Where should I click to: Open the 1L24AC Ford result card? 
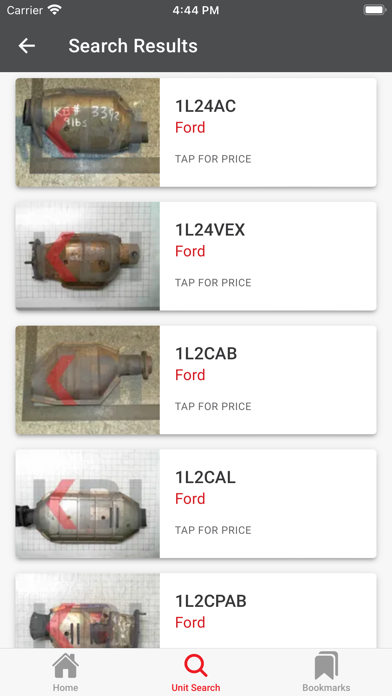click(x=196, y=133)
